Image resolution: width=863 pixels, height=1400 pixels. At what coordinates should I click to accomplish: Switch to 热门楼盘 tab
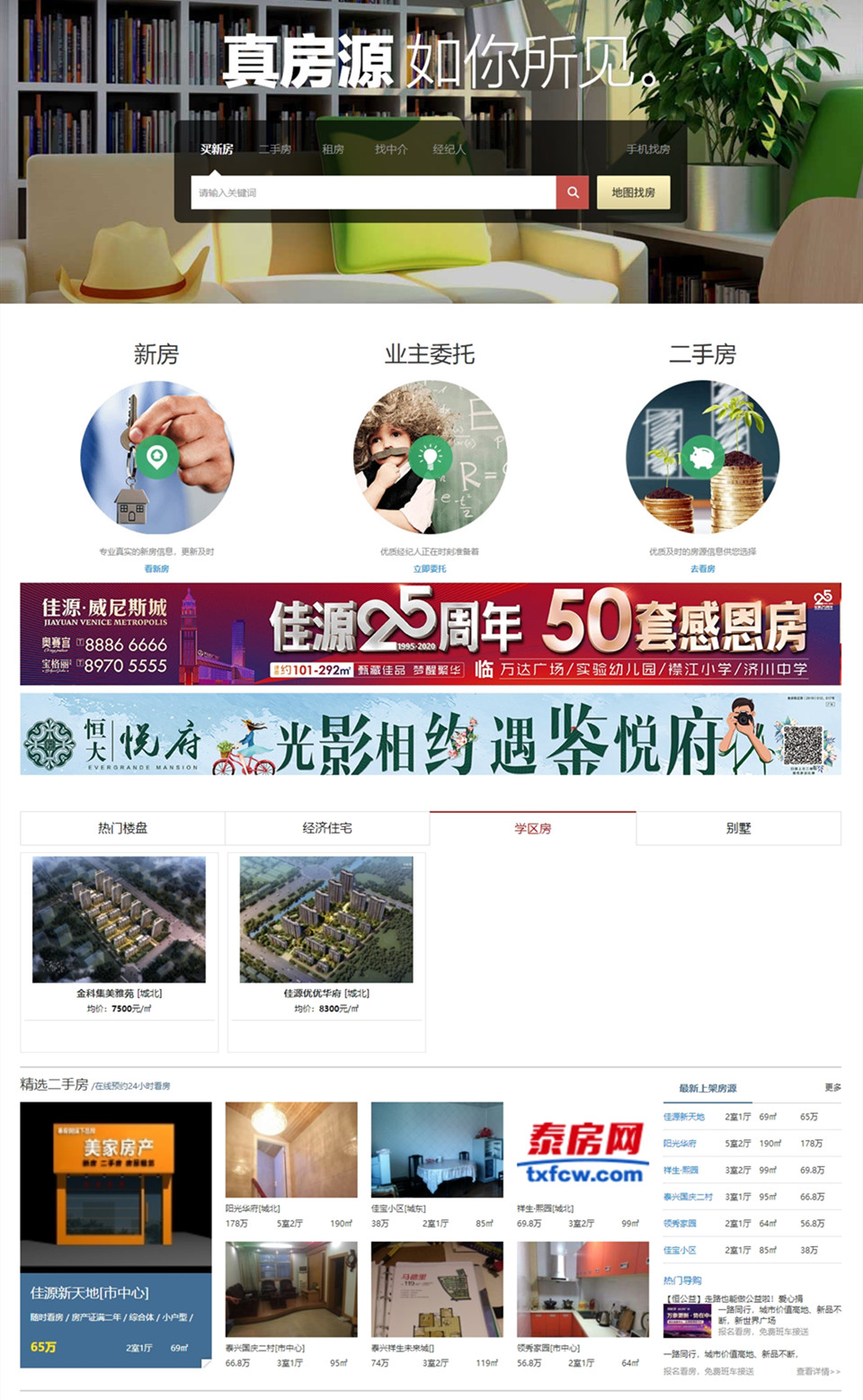point(122,828)
